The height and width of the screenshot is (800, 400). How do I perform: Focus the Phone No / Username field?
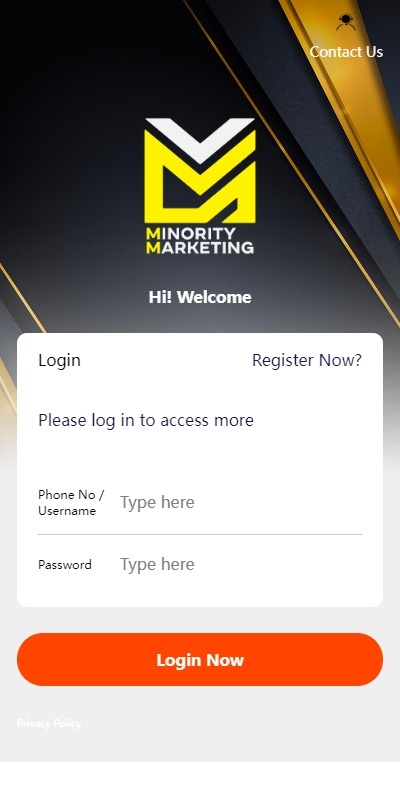pos(240,503)
